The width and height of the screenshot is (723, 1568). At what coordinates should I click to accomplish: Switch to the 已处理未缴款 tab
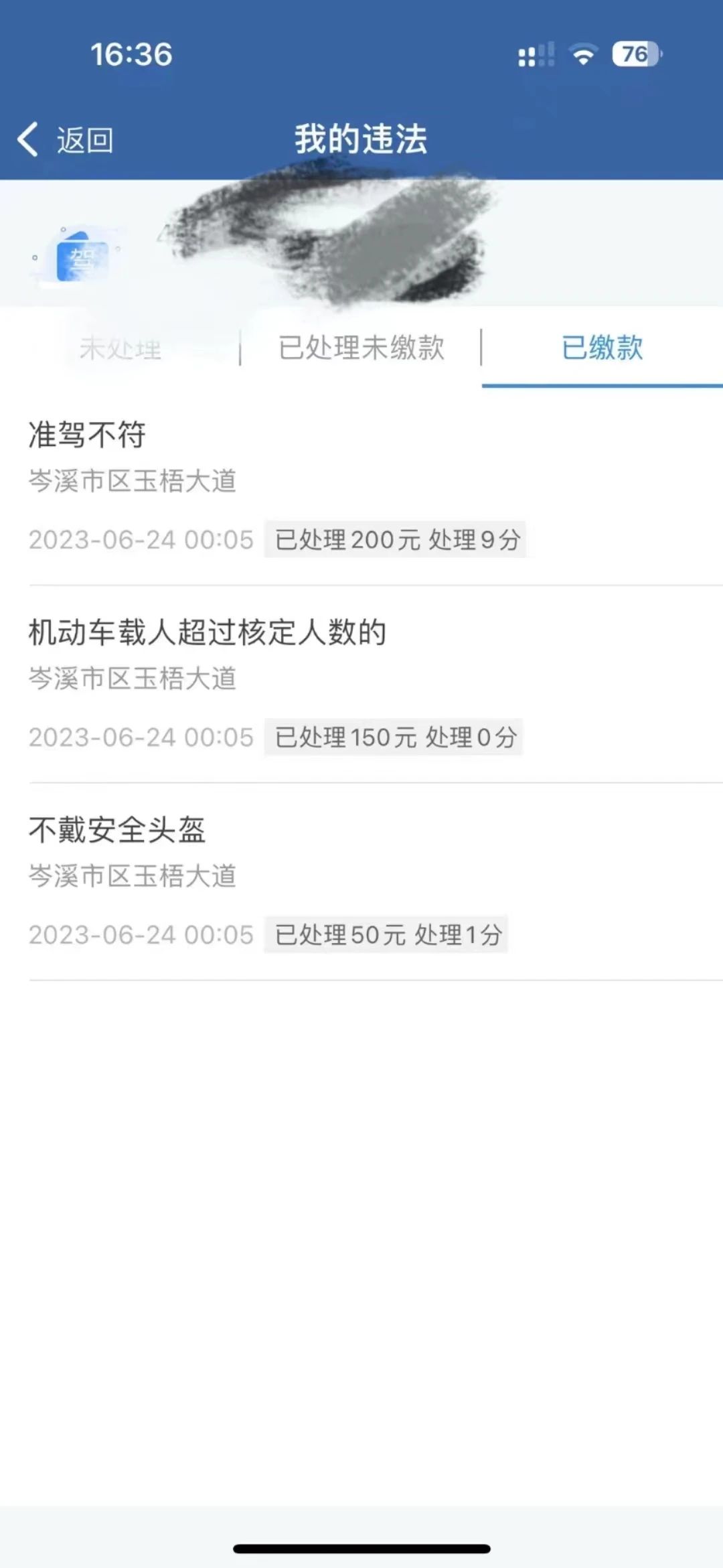[361, 348]
